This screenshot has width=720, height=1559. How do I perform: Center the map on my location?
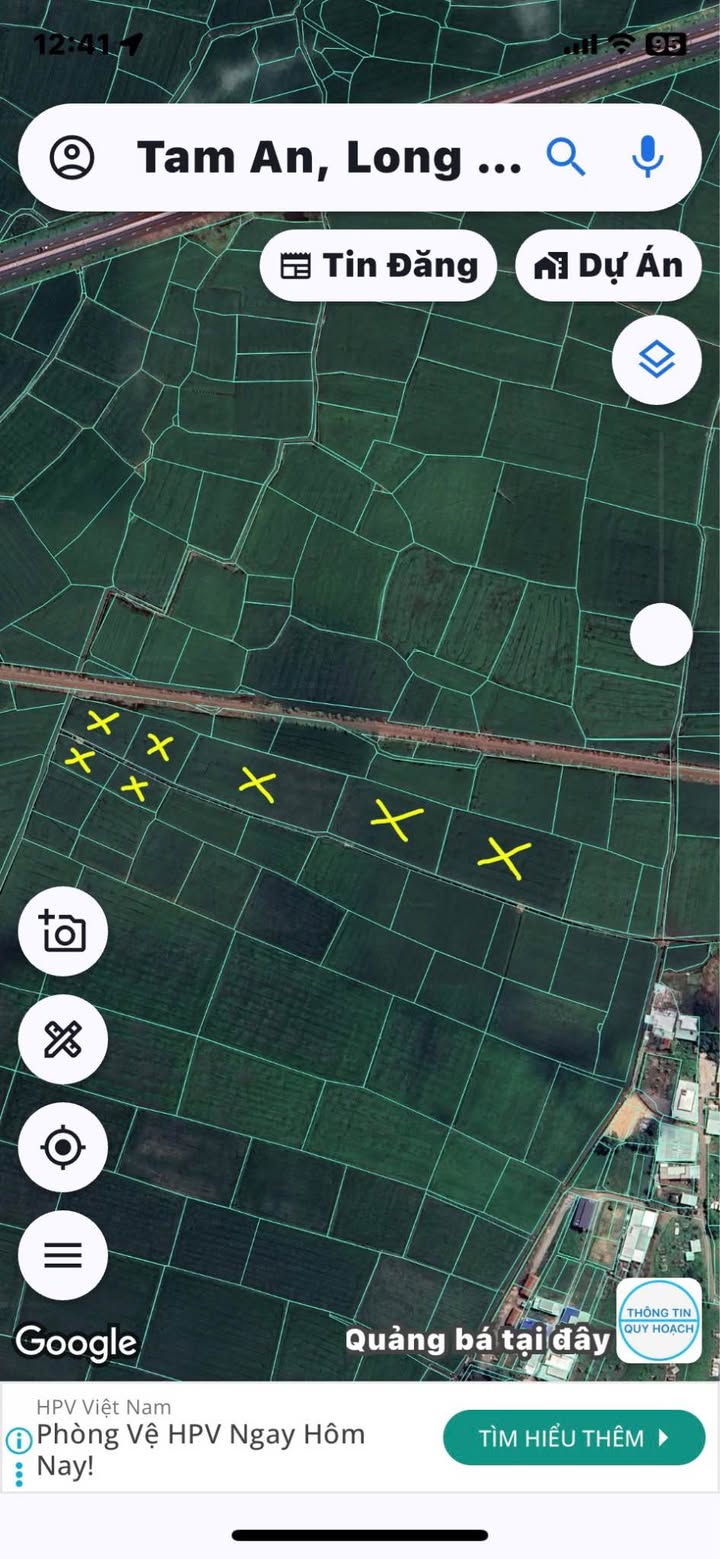[x=63, y=1147]
